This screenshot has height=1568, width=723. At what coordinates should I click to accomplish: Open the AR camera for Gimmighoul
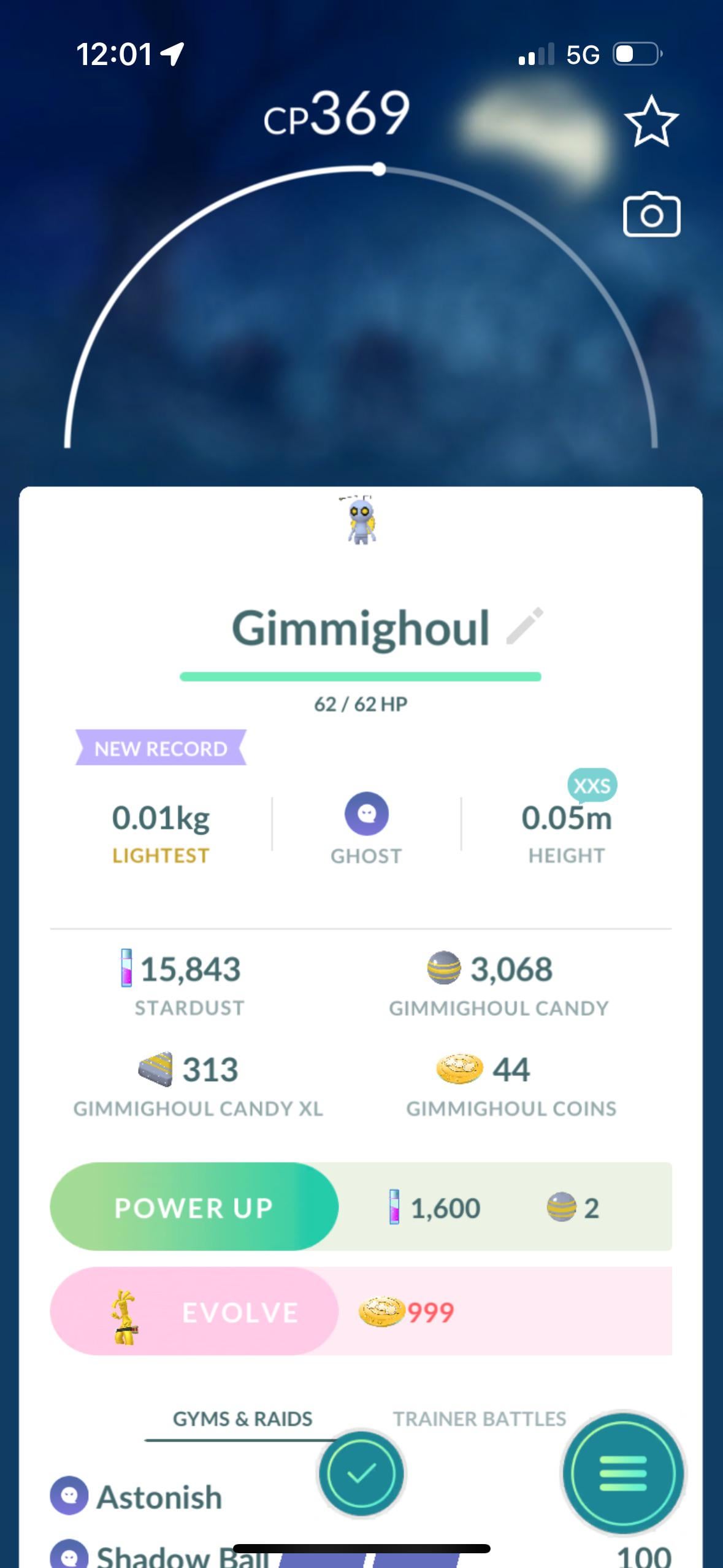click(651, 215)
